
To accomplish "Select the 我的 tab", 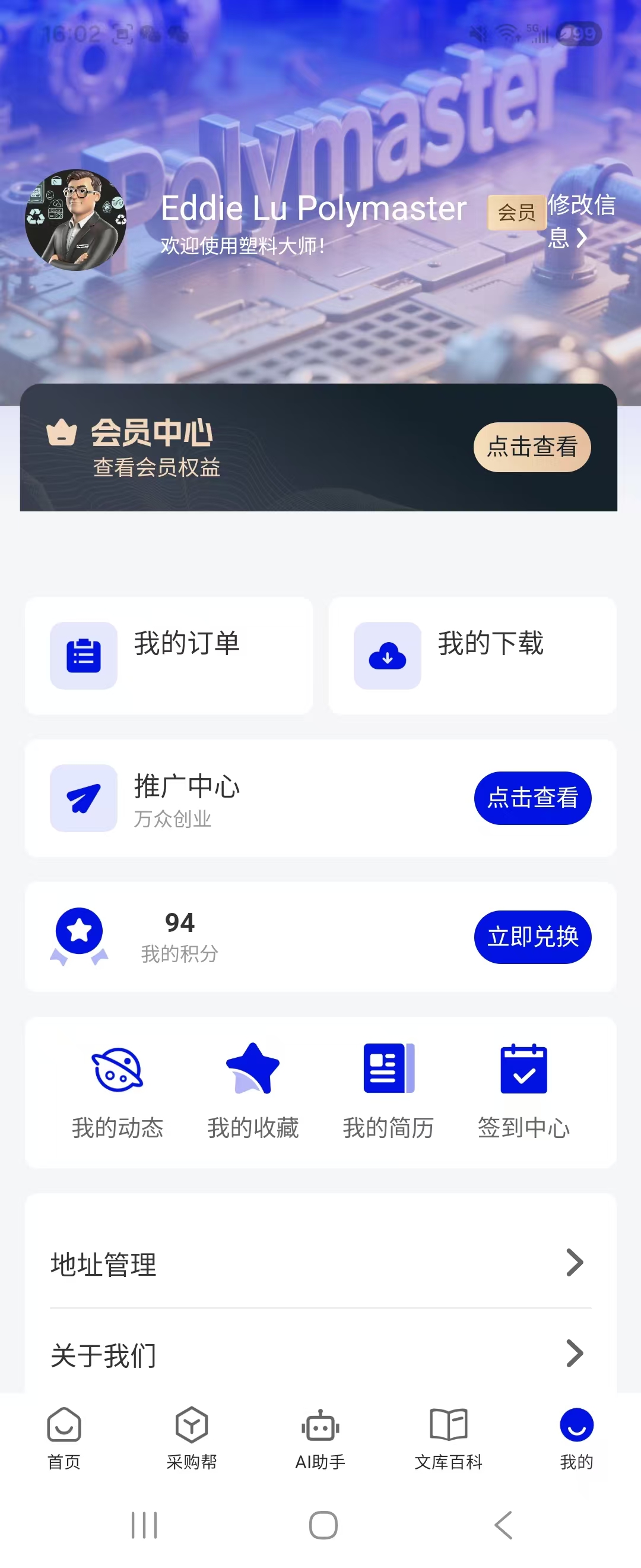I will click(576, 1438).
